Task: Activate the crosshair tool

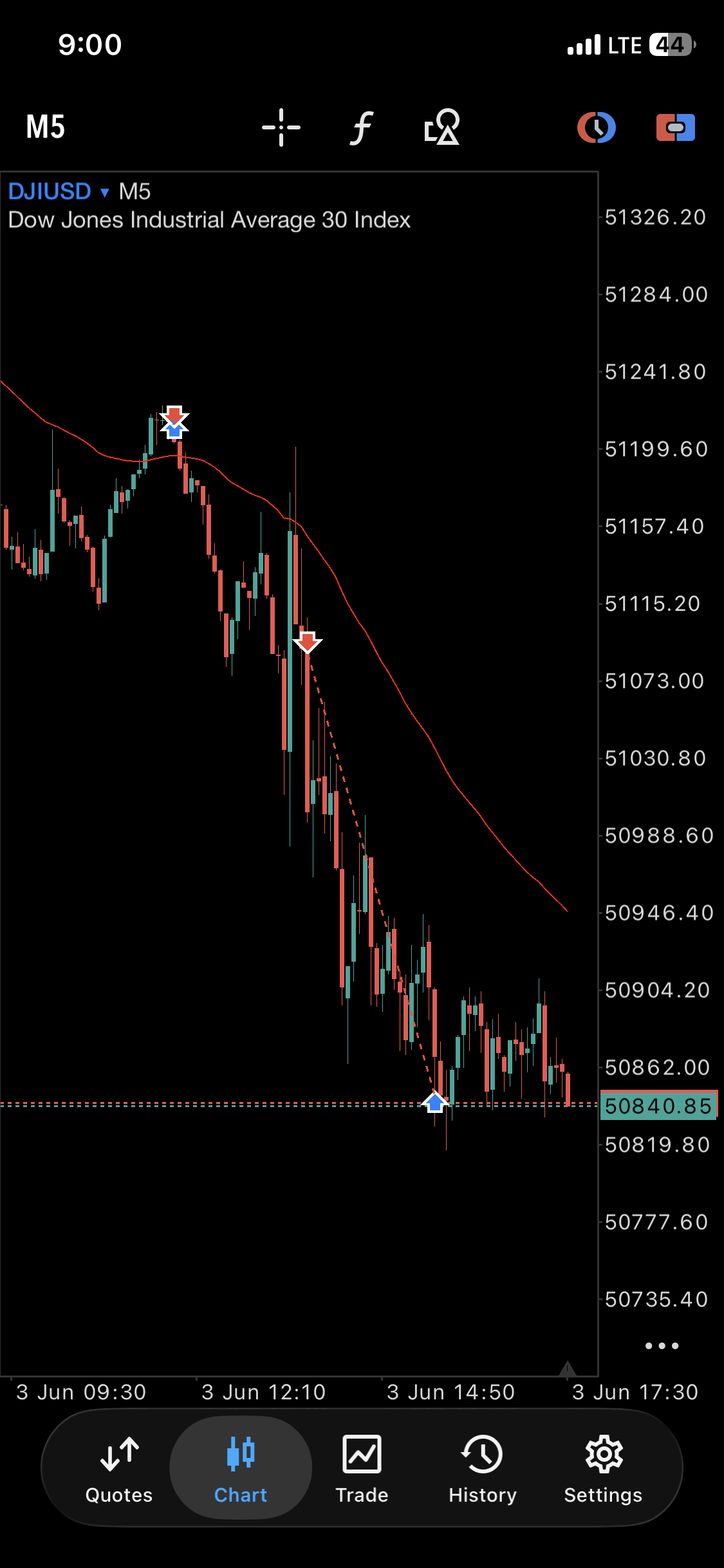Action: pyautogui.click(x=281, y=127)
